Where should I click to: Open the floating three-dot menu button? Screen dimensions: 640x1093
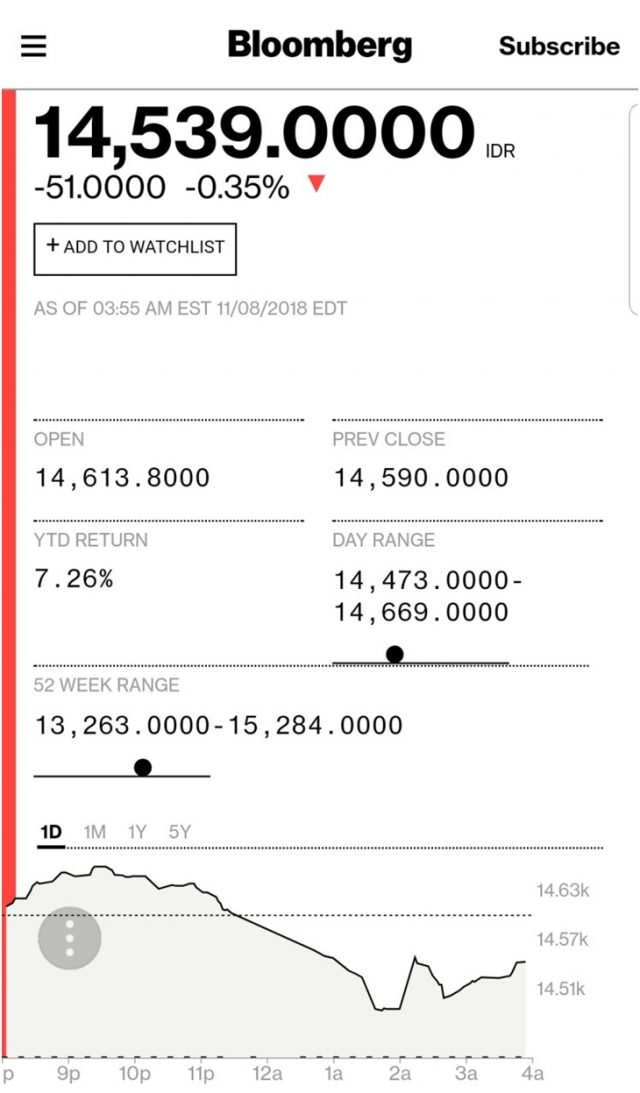pyautogui.click(x=70, y=938)
